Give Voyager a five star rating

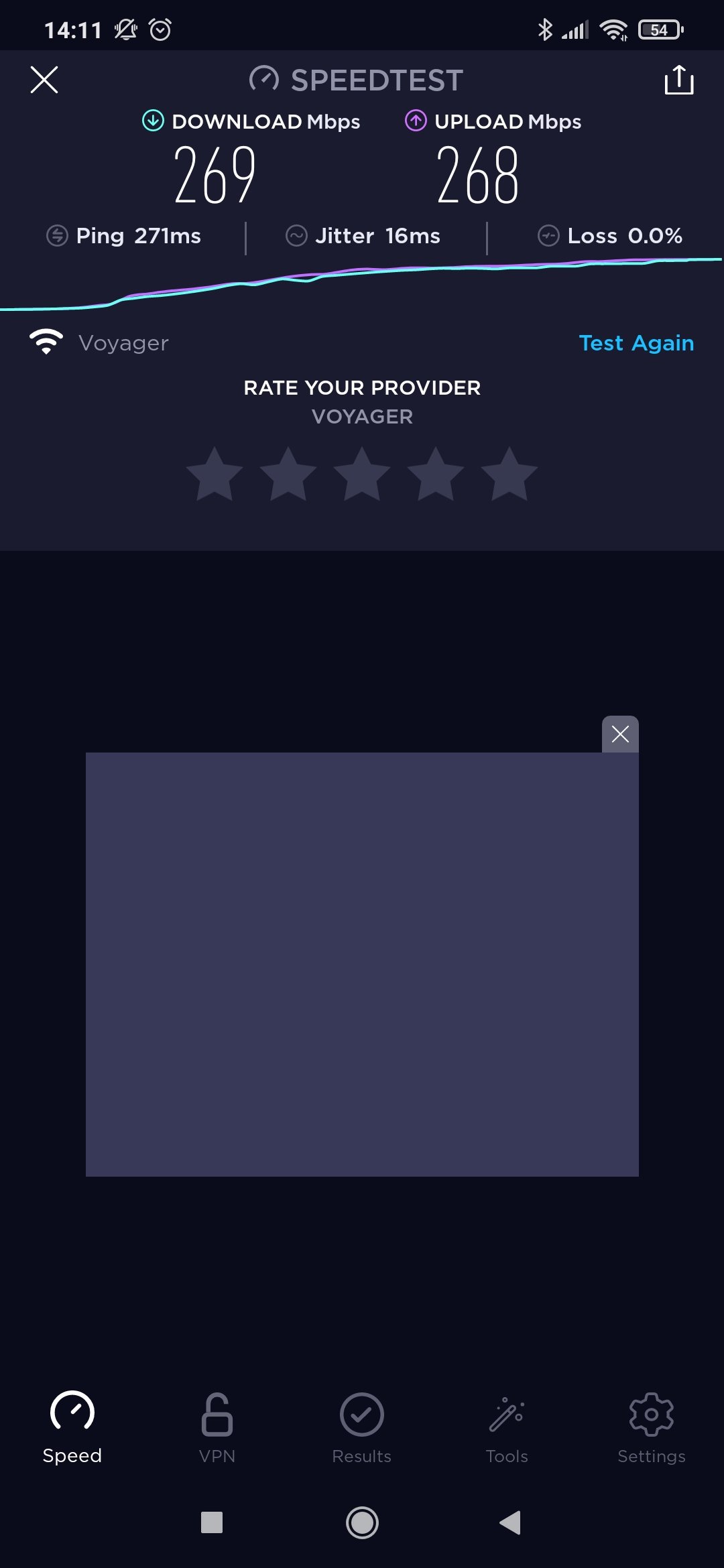click(509, 475)
